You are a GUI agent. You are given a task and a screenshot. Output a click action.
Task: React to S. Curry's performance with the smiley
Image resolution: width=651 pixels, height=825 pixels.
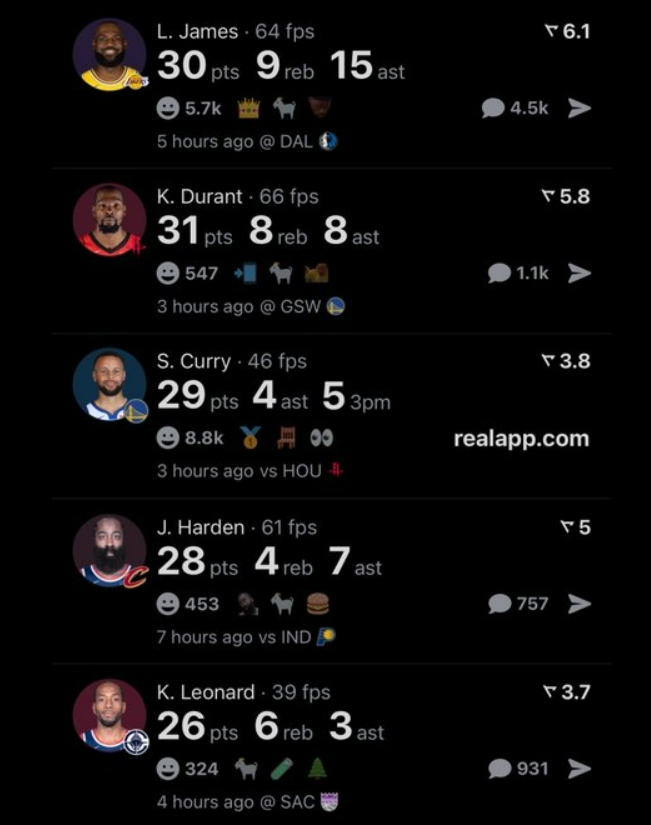(169, 438)
